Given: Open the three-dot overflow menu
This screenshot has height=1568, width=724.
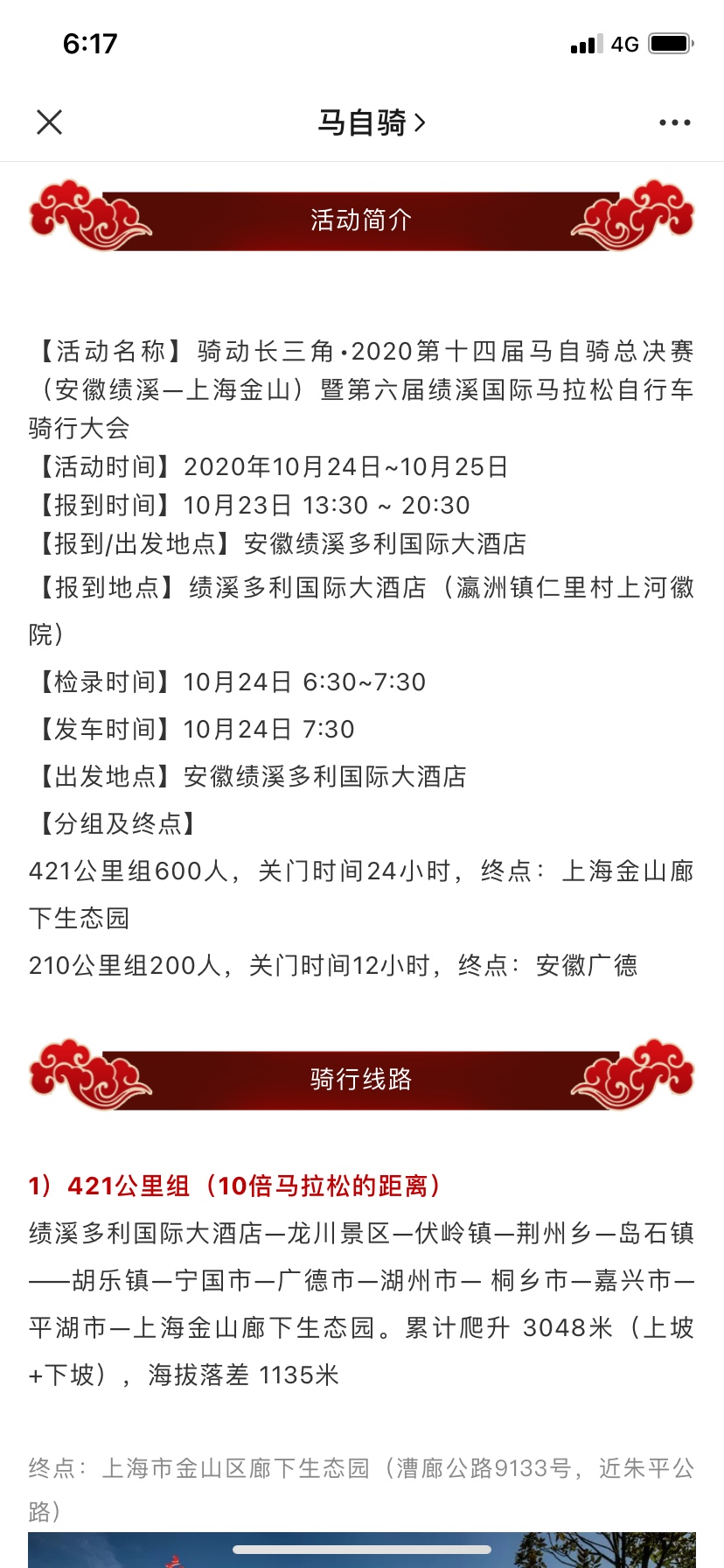Looking at the screenshot, I should (x=675, y=122).
